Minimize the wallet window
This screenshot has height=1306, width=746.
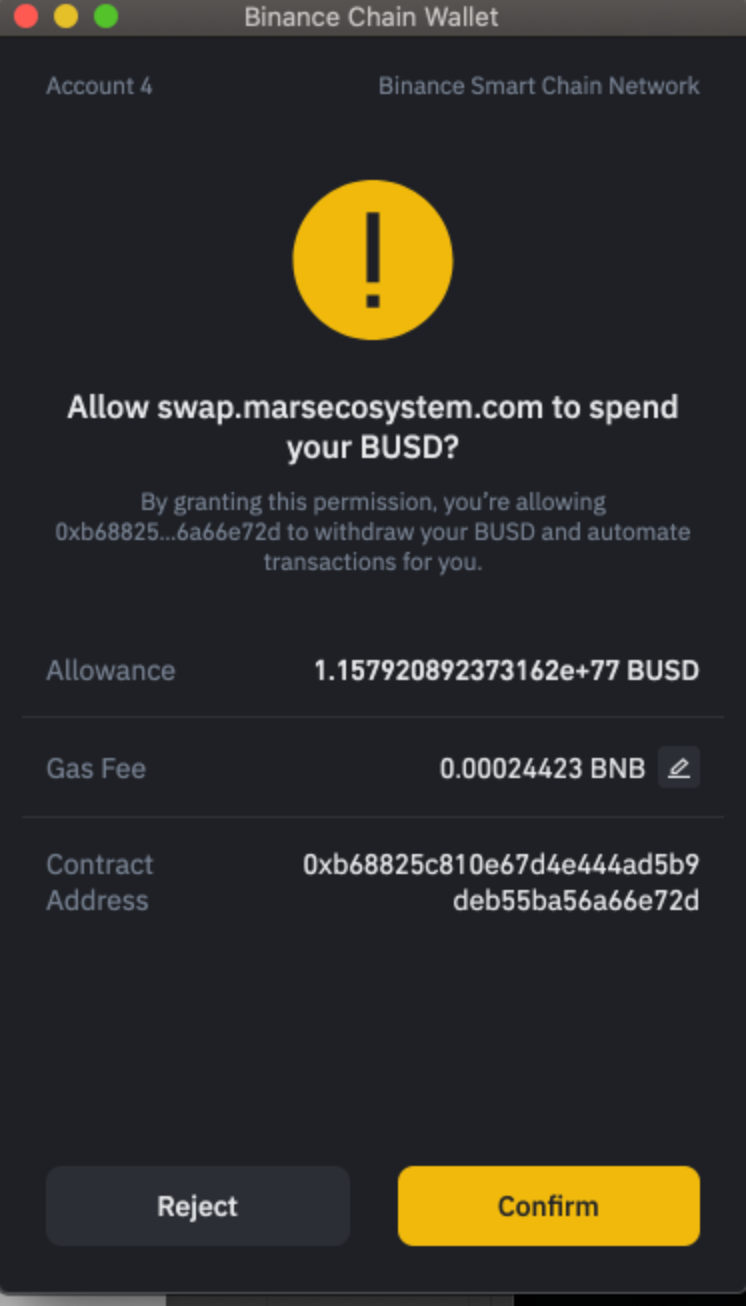point(66,17)
